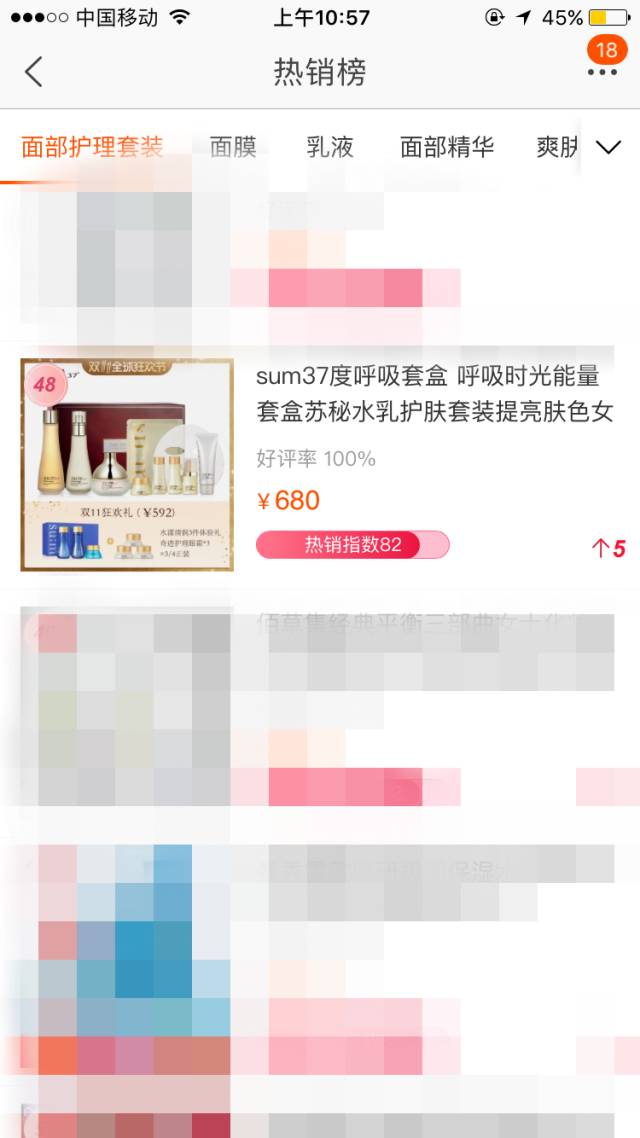This screenshot has height=1138, width=640.
Task: Switch to the 面部精华 tab
Action: [446, 147]
